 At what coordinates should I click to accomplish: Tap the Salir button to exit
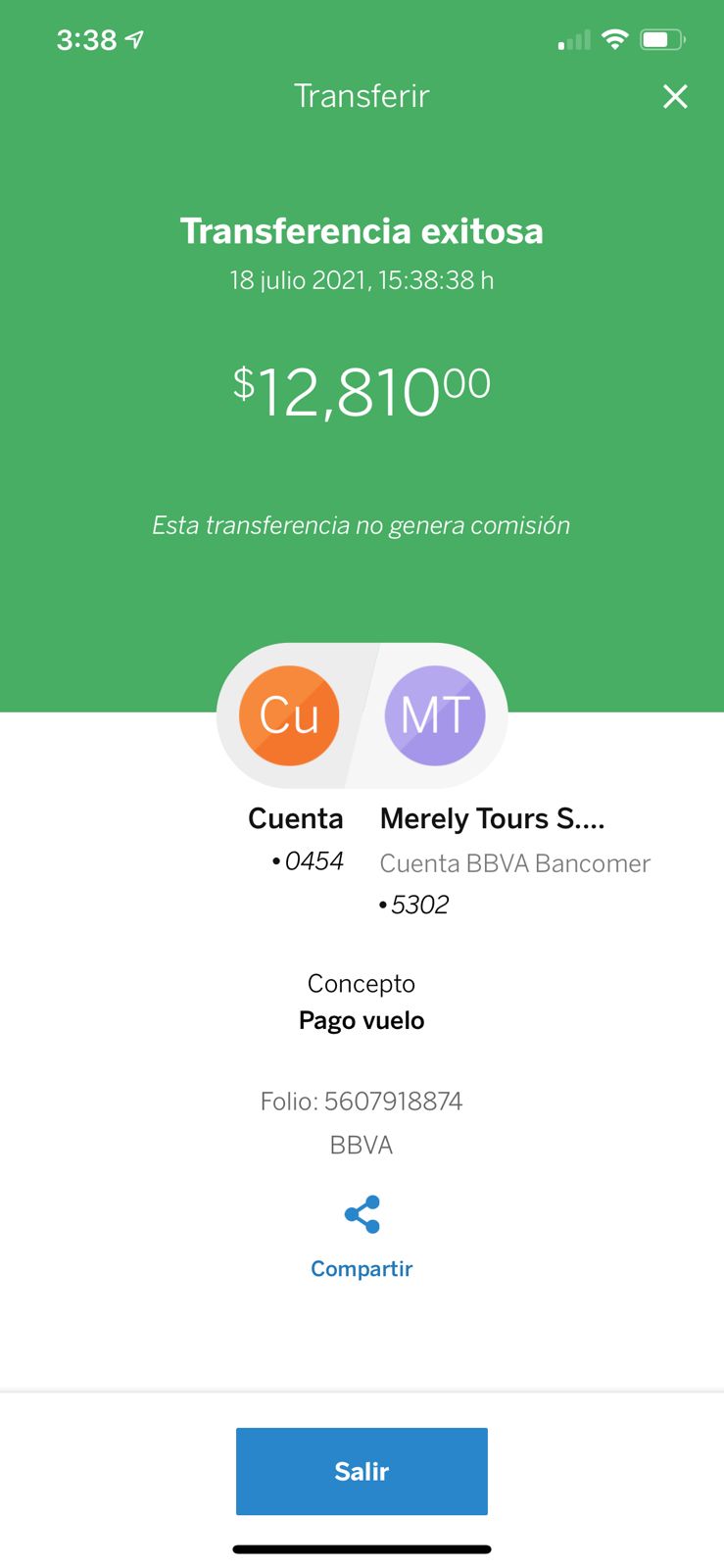tap(362, 1471)
